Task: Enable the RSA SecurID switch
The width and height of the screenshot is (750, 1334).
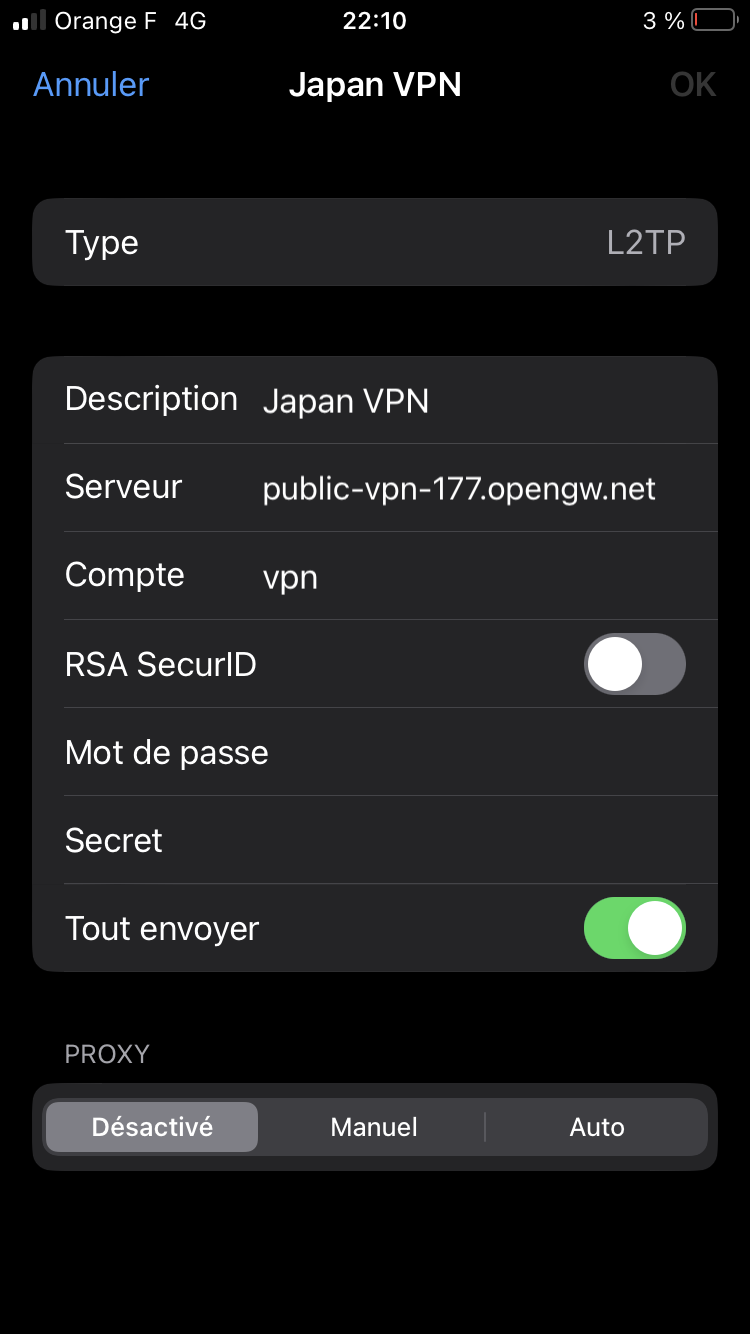Action: click(x=634, y=664)
